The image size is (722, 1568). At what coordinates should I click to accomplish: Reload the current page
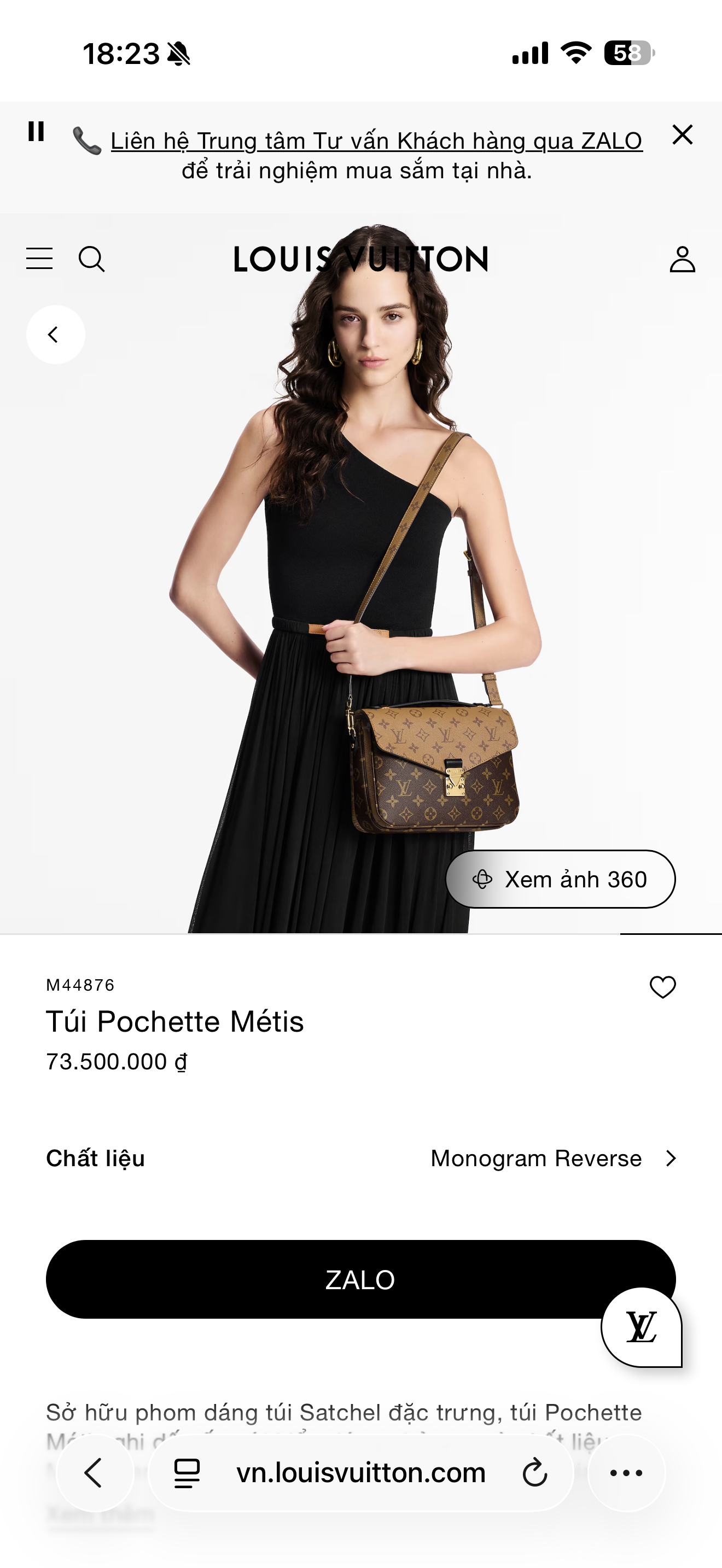pyautogui.click(x=533, y=1473)
